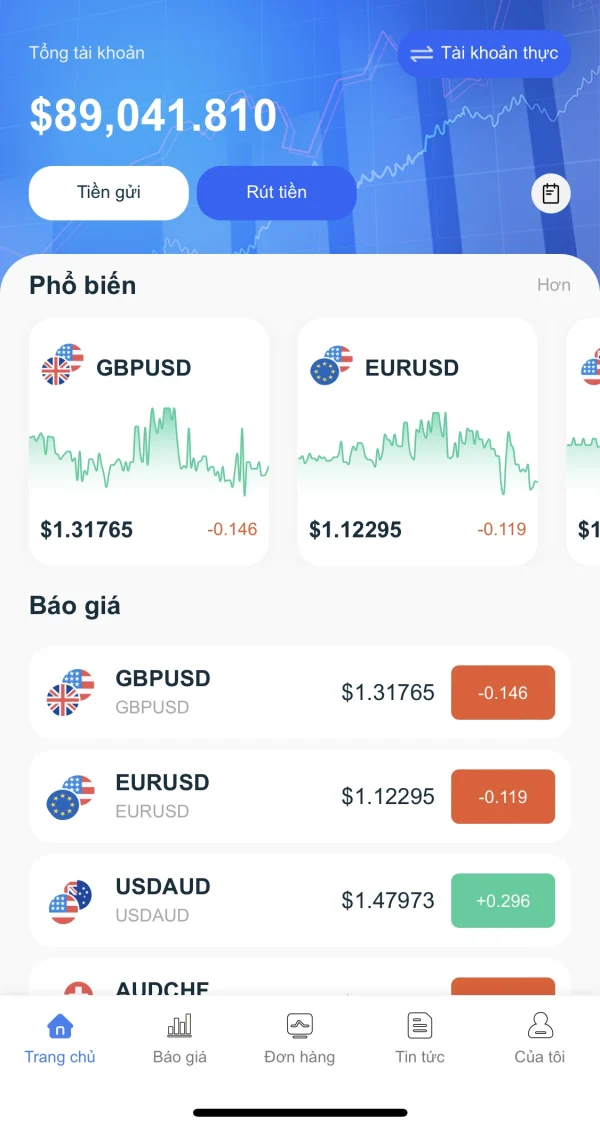Switch to the Đơn hàng orders tab

pyautogui.click(x=300, y=1039)
